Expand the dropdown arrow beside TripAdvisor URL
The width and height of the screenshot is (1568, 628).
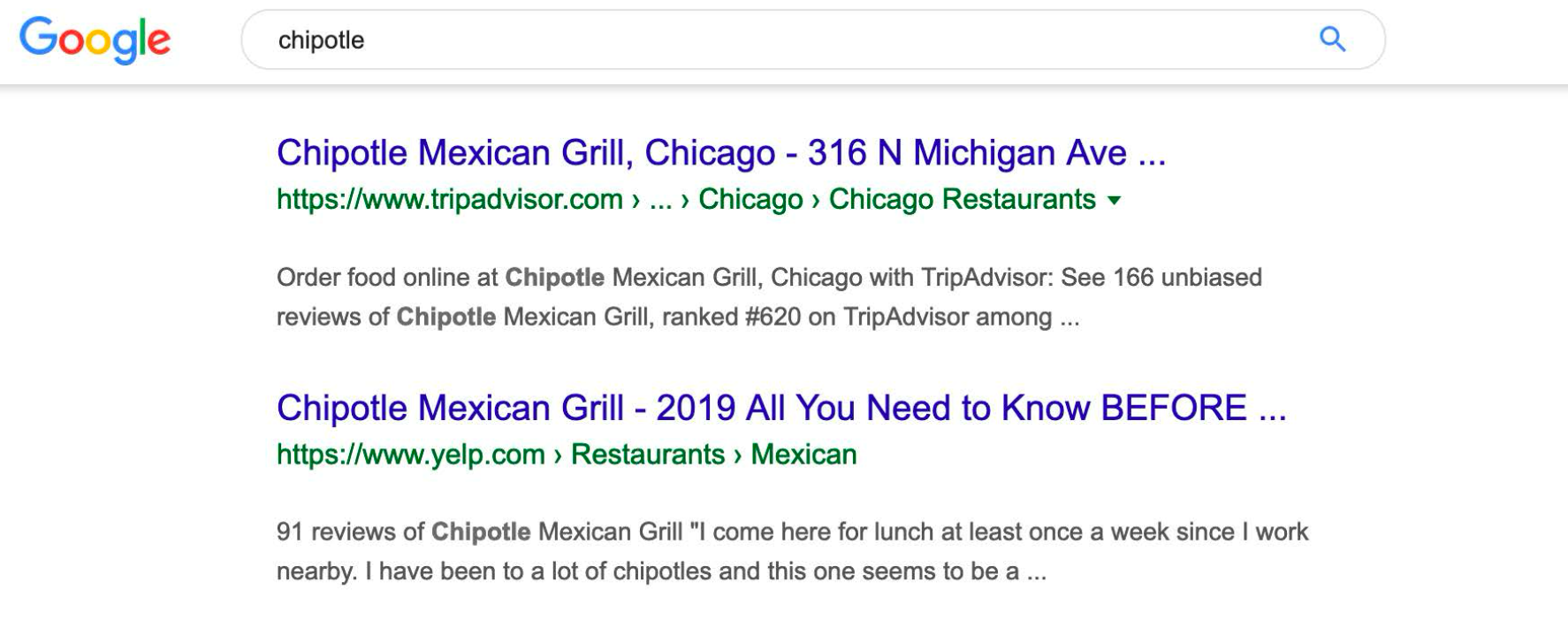(1115, 200)
